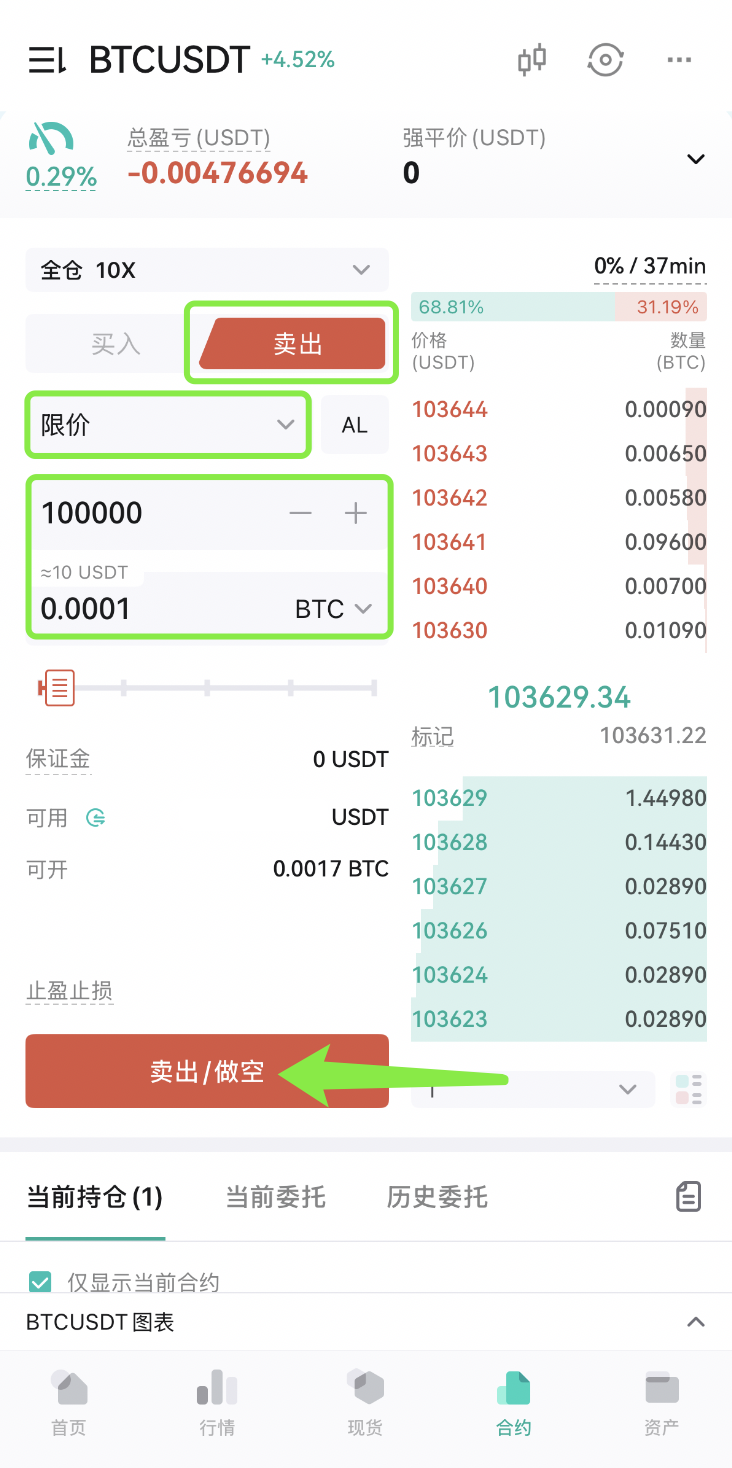Click the price alert/radar icon at top
The width and height of the screenshot is (732, 1468).
606,60
